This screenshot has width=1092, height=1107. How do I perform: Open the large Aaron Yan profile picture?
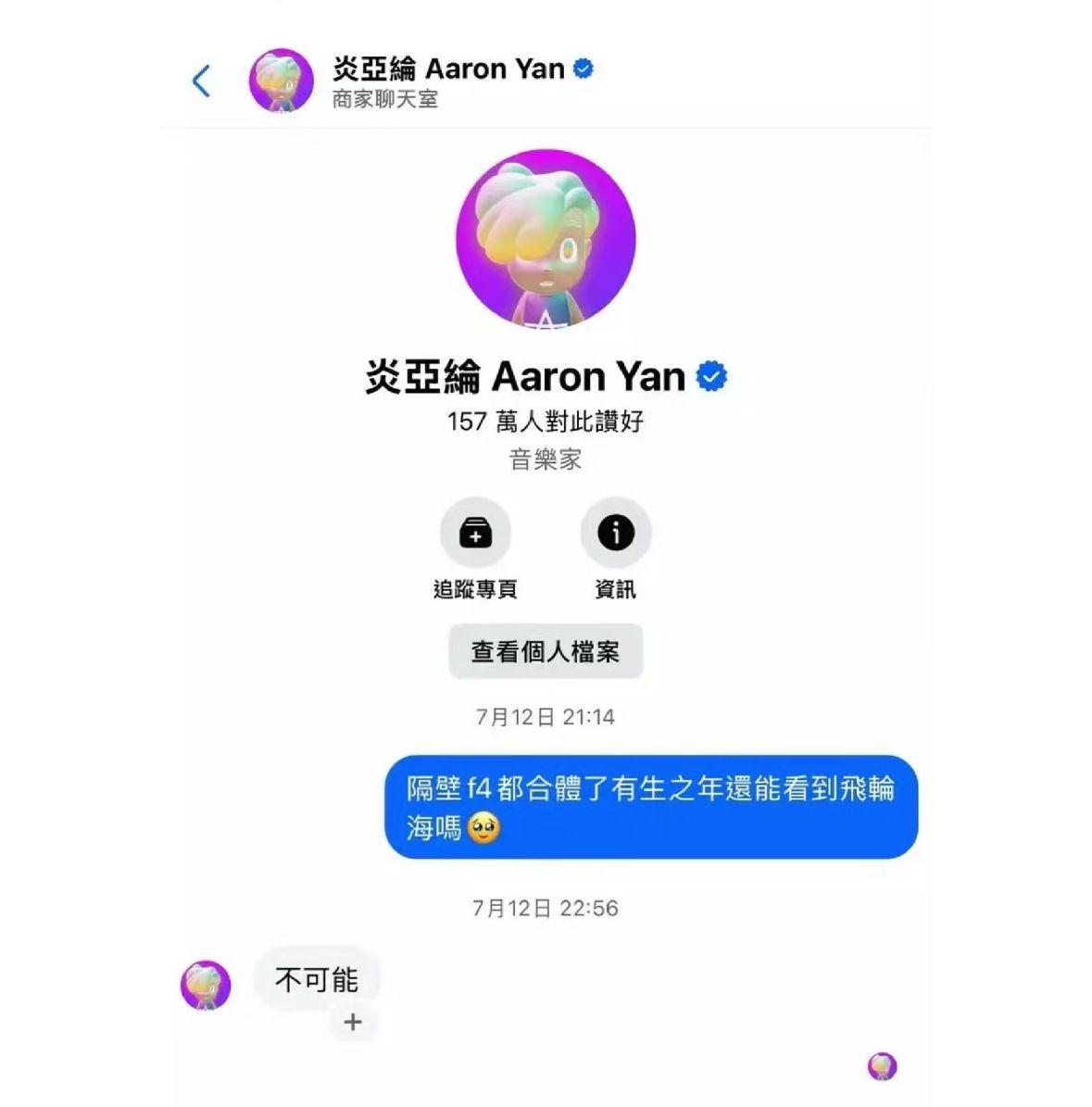coord(546,239)
